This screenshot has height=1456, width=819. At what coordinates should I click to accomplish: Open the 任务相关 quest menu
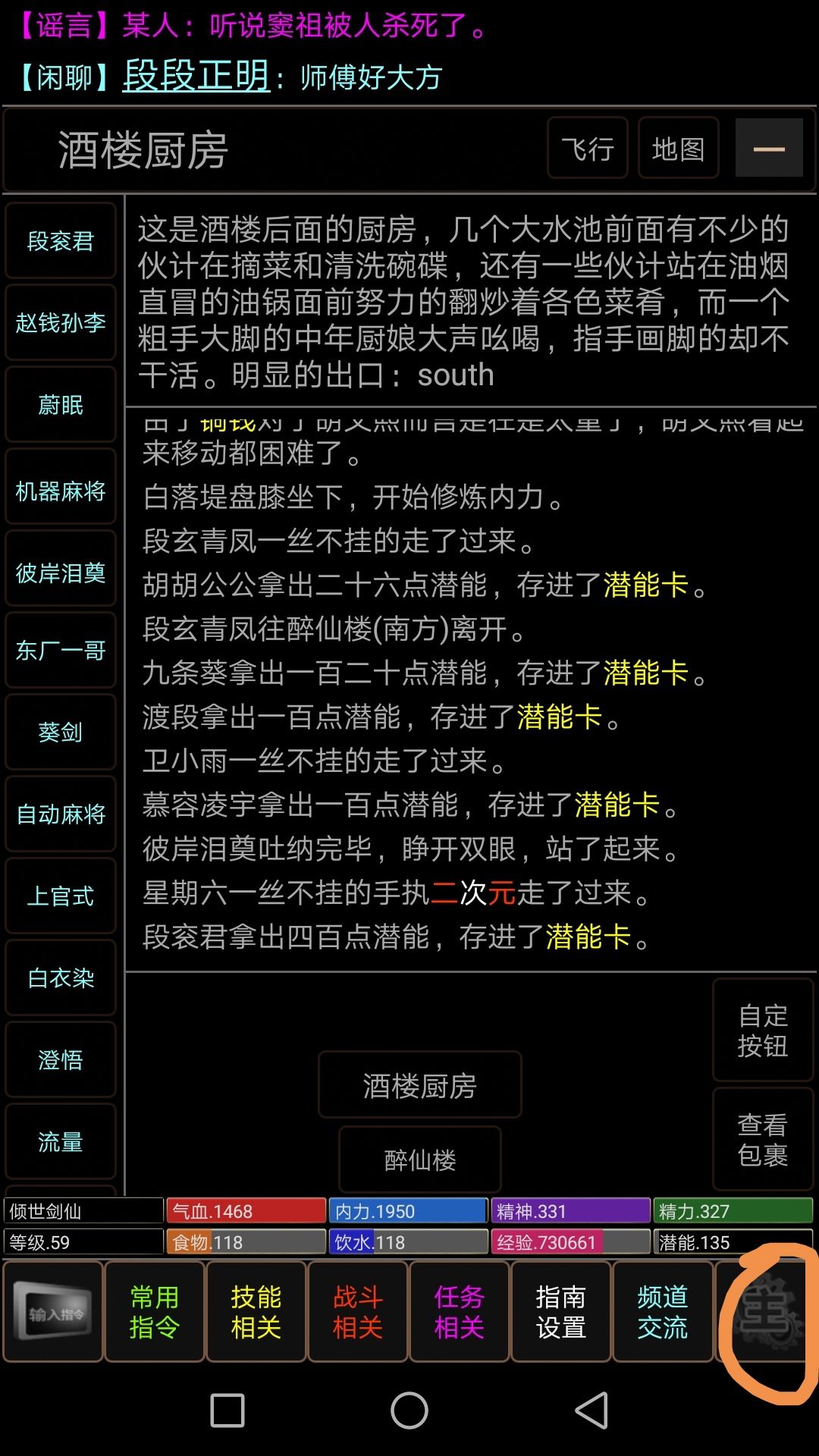[x=460, y=1312]
